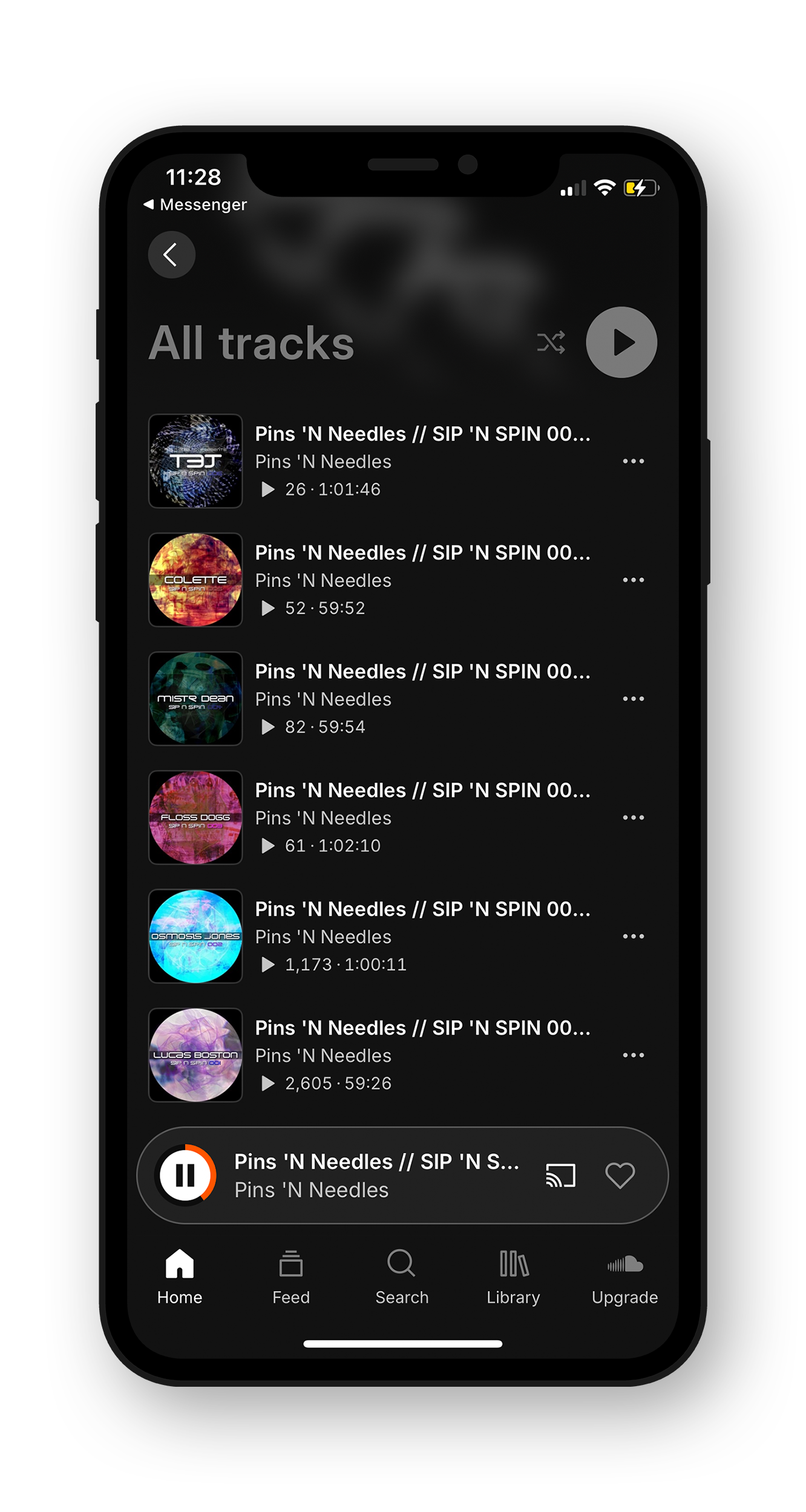Screen dimensions: 806x1512
Task: Open more options for the 59:54 track
Action: pyautogui.click(x=633, y=698)
